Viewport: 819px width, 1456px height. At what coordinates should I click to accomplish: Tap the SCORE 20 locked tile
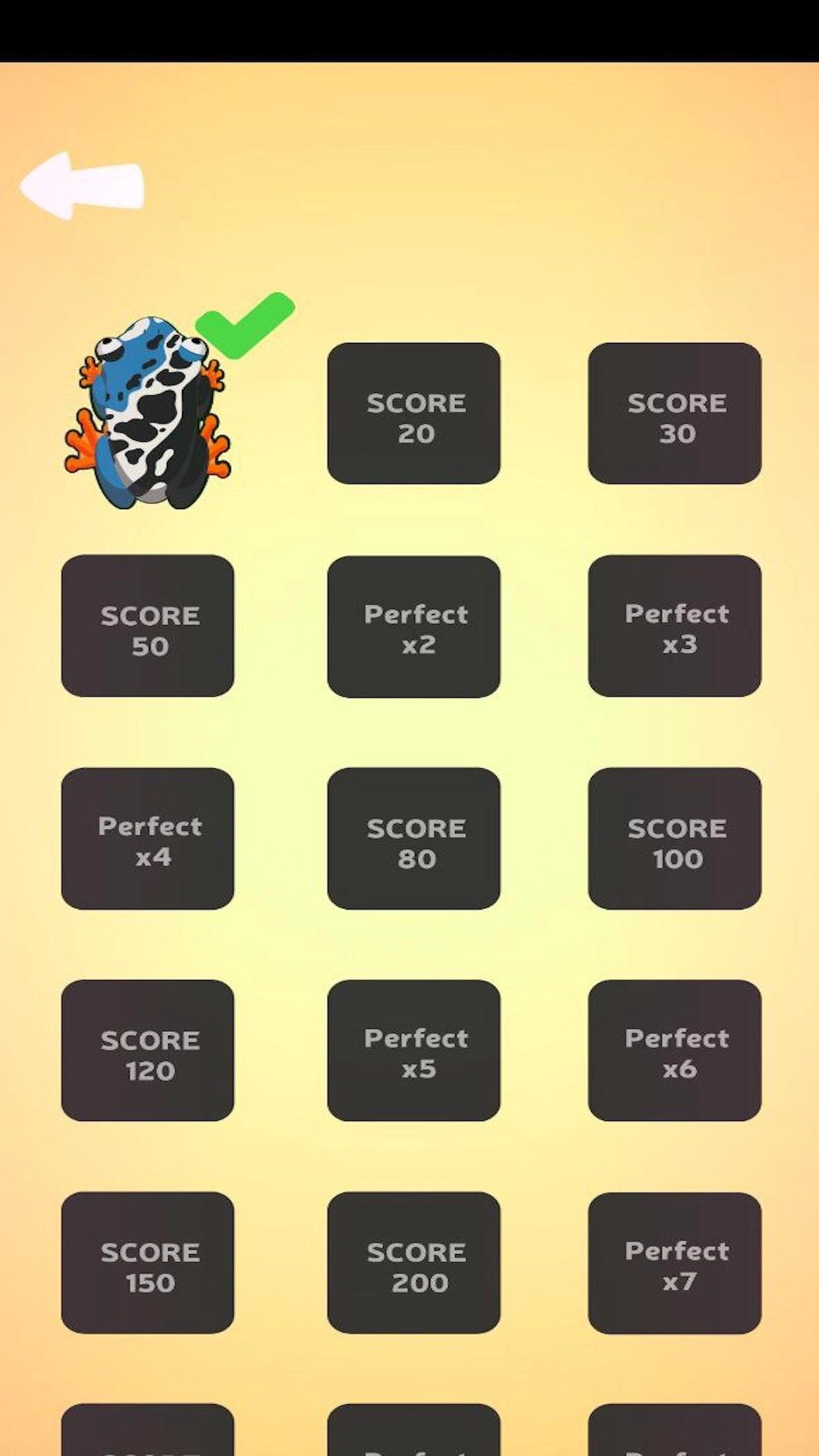coord(413,413)
